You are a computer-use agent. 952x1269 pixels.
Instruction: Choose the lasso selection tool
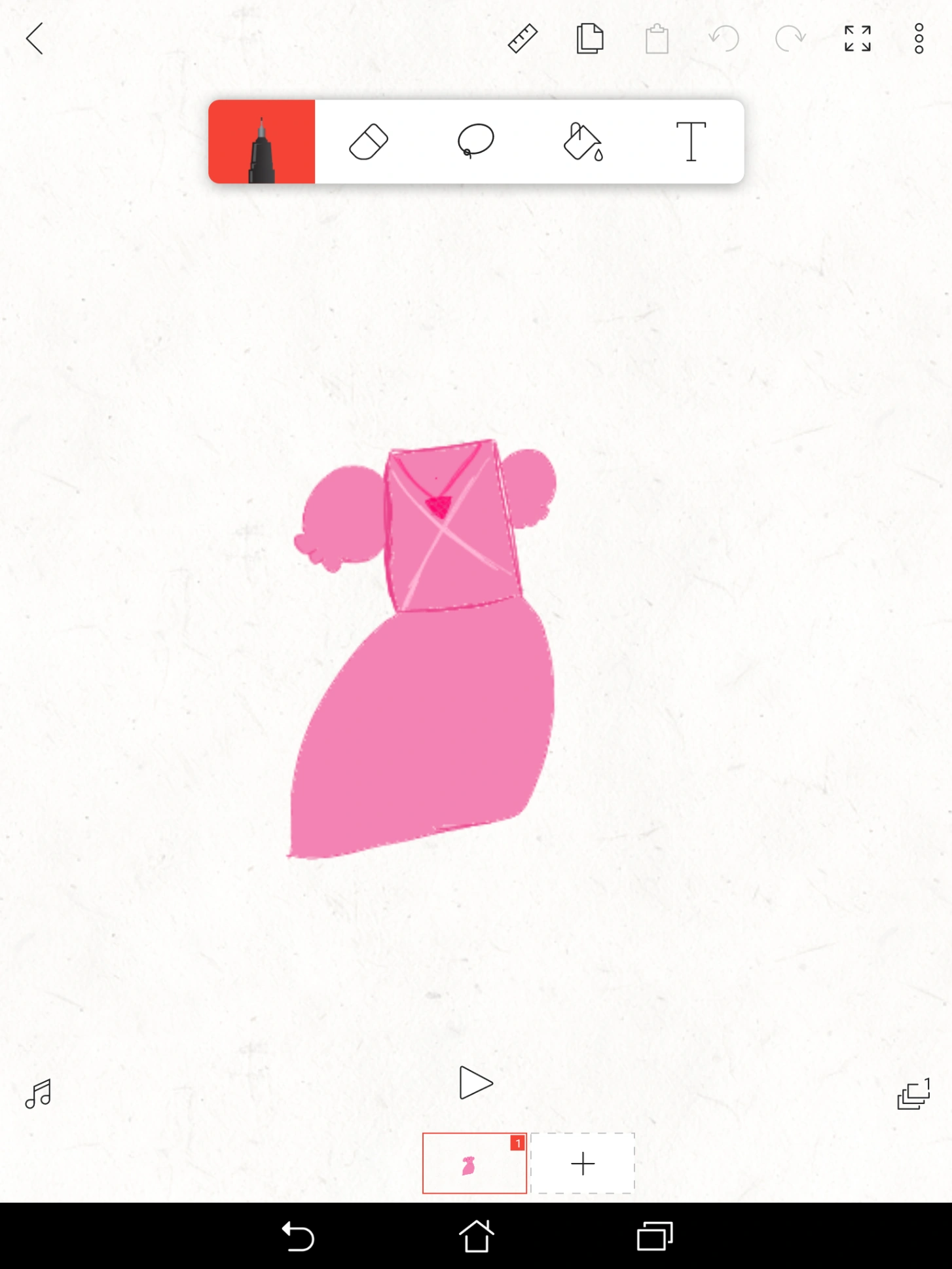tap(476, 141)
